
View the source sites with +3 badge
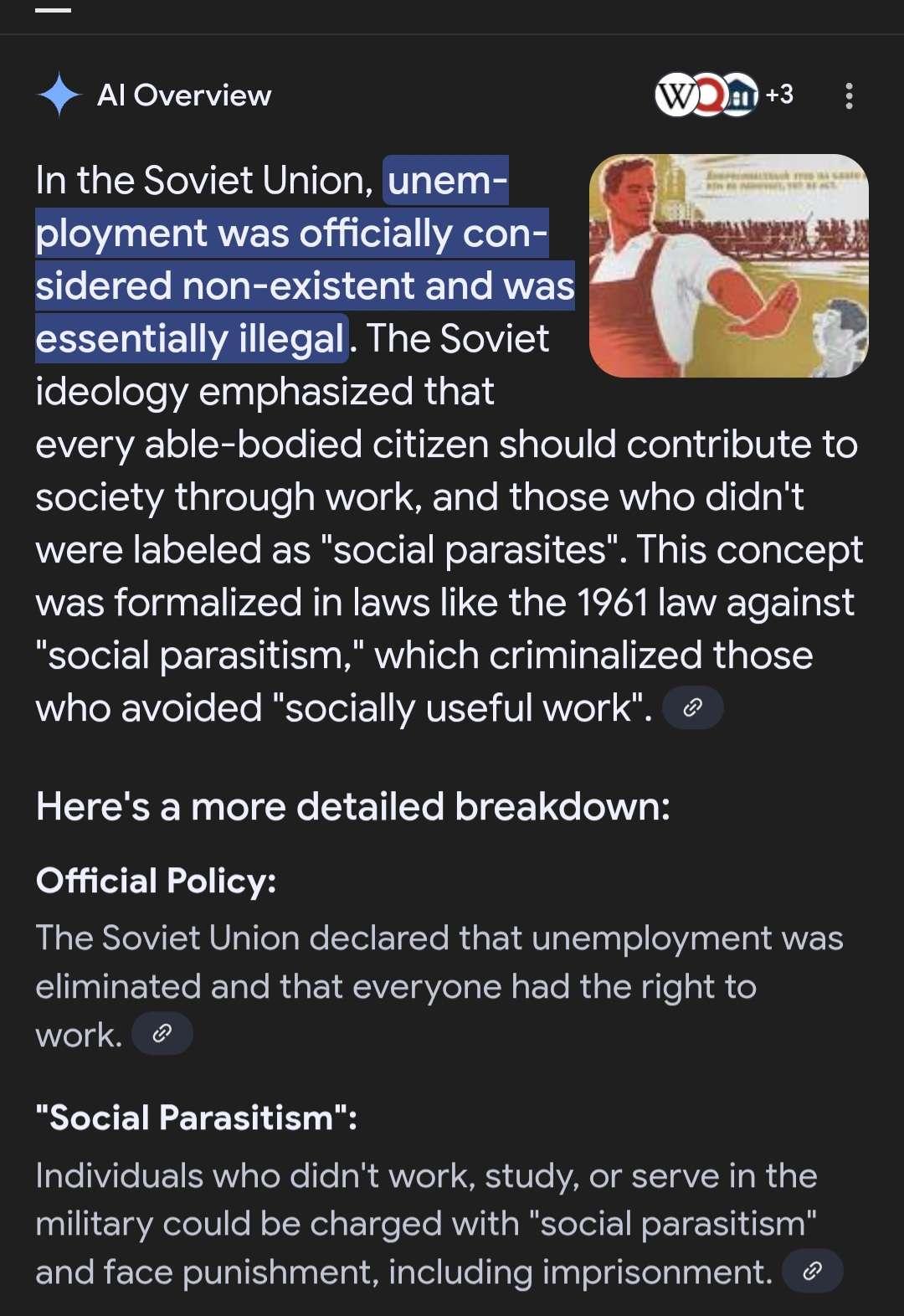pyautogui.click(x=724, y=95)
